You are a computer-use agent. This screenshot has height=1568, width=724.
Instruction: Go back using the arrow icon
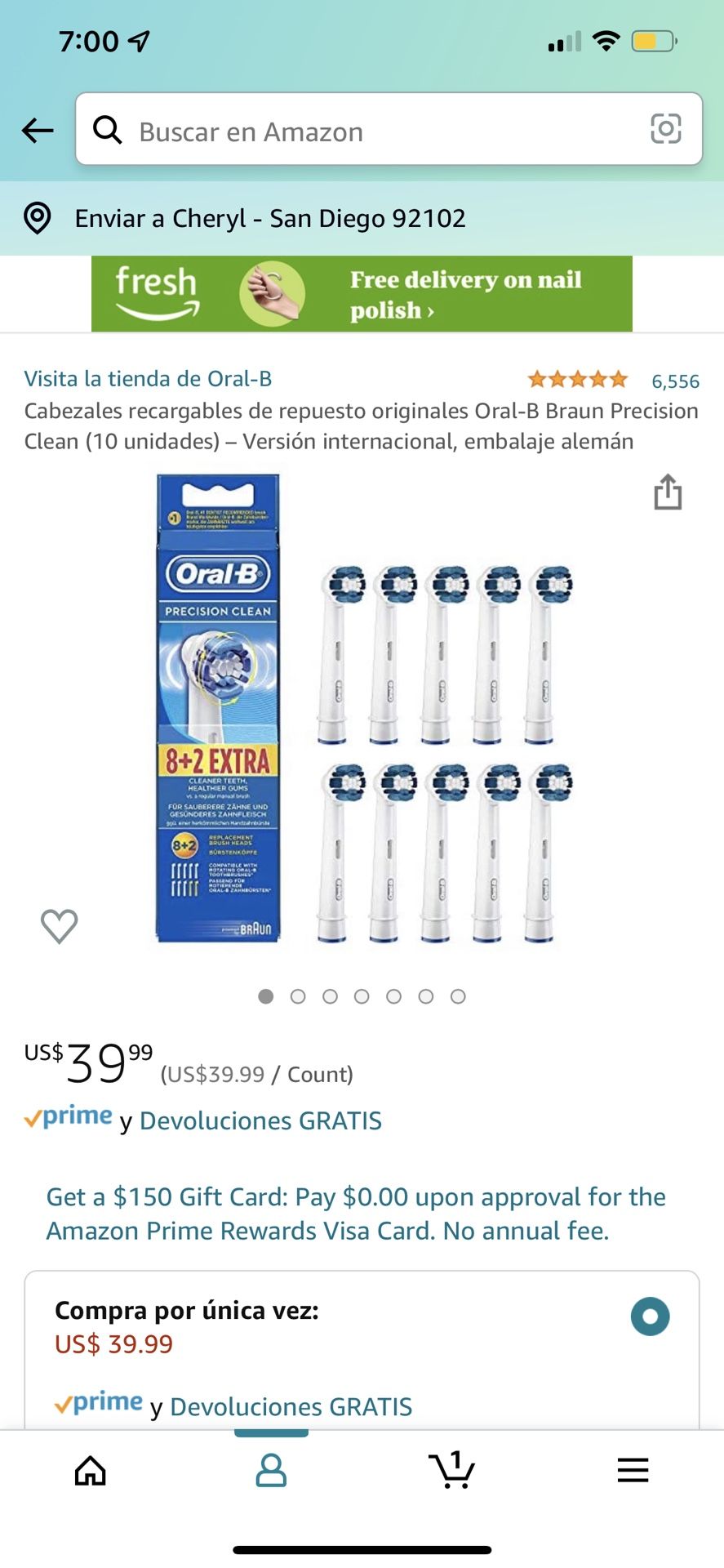pyautogui.click(x=38, y=130)
